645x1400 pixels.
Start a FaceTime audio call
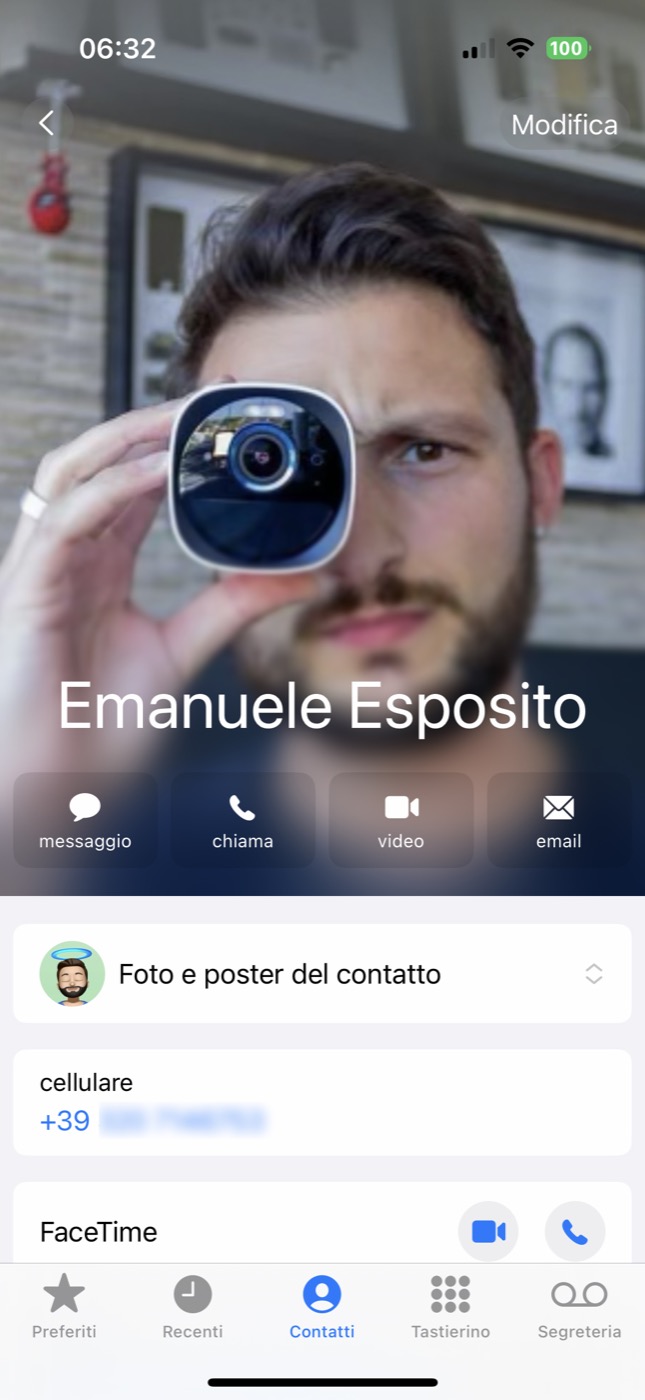575,1231
